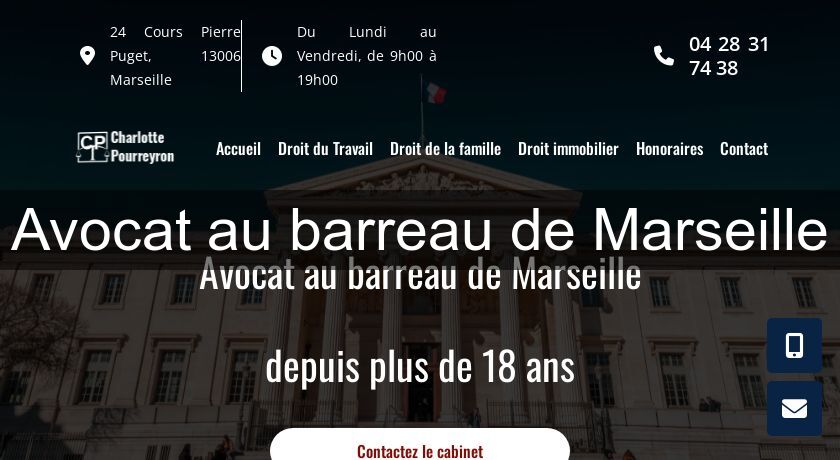The width and height of the screenshot is (840, 460).
Task: Open the Accueil menu item
Action: tap(238, 148)
